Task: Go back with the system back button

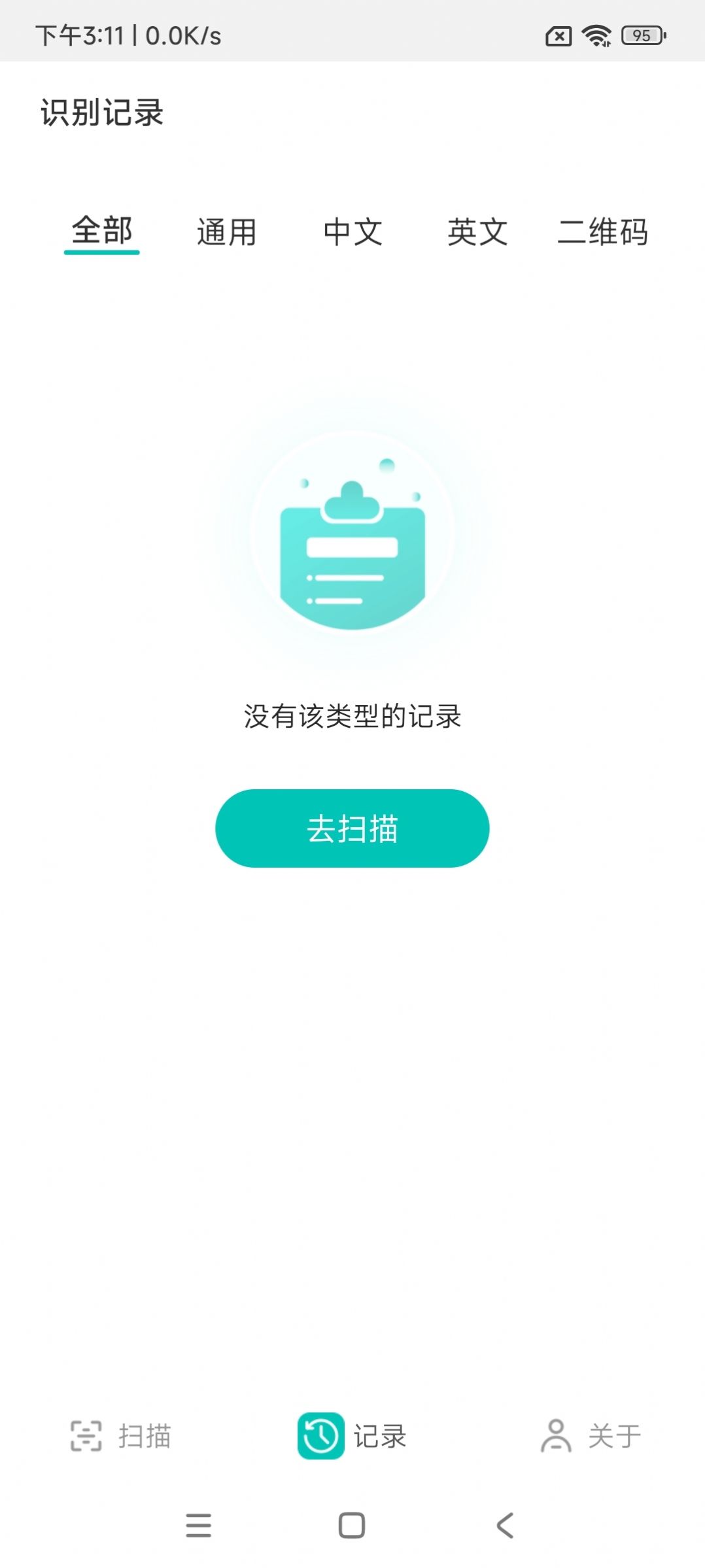Action: pos(505,1525)
